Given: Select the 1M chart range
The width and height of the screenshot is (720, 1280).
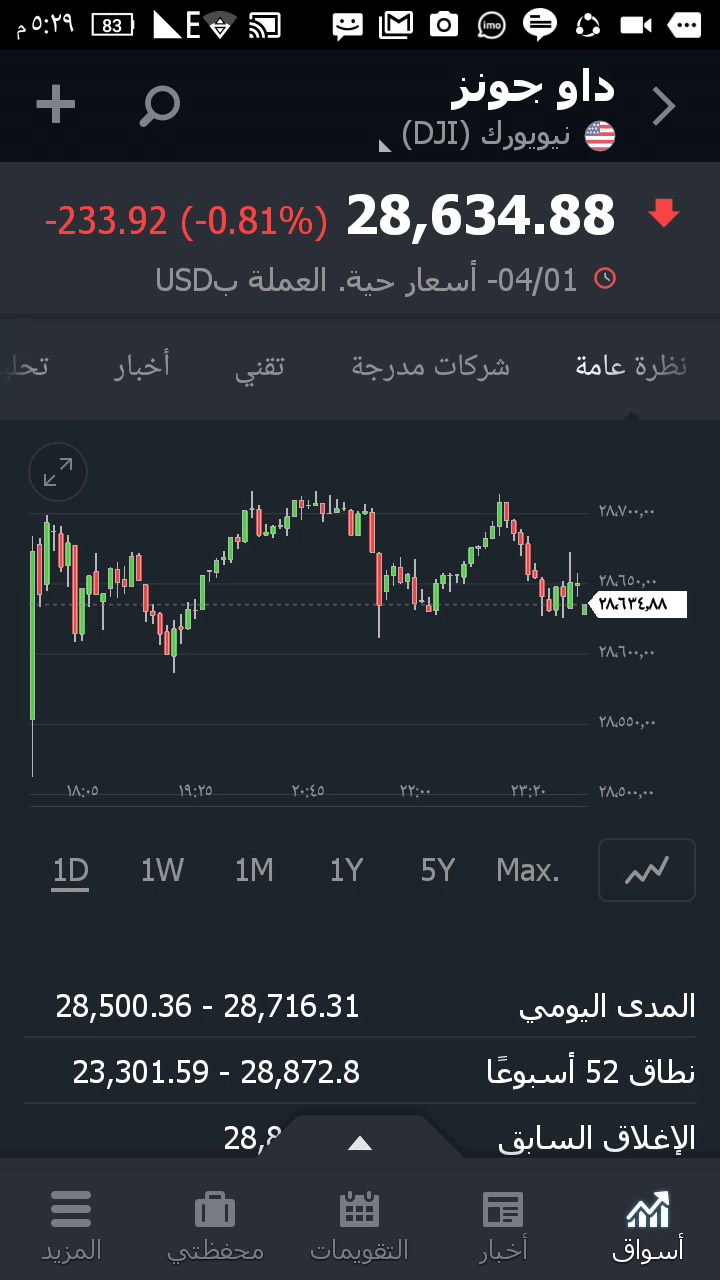Looking at the screenshot, I should tap(254, 870).
